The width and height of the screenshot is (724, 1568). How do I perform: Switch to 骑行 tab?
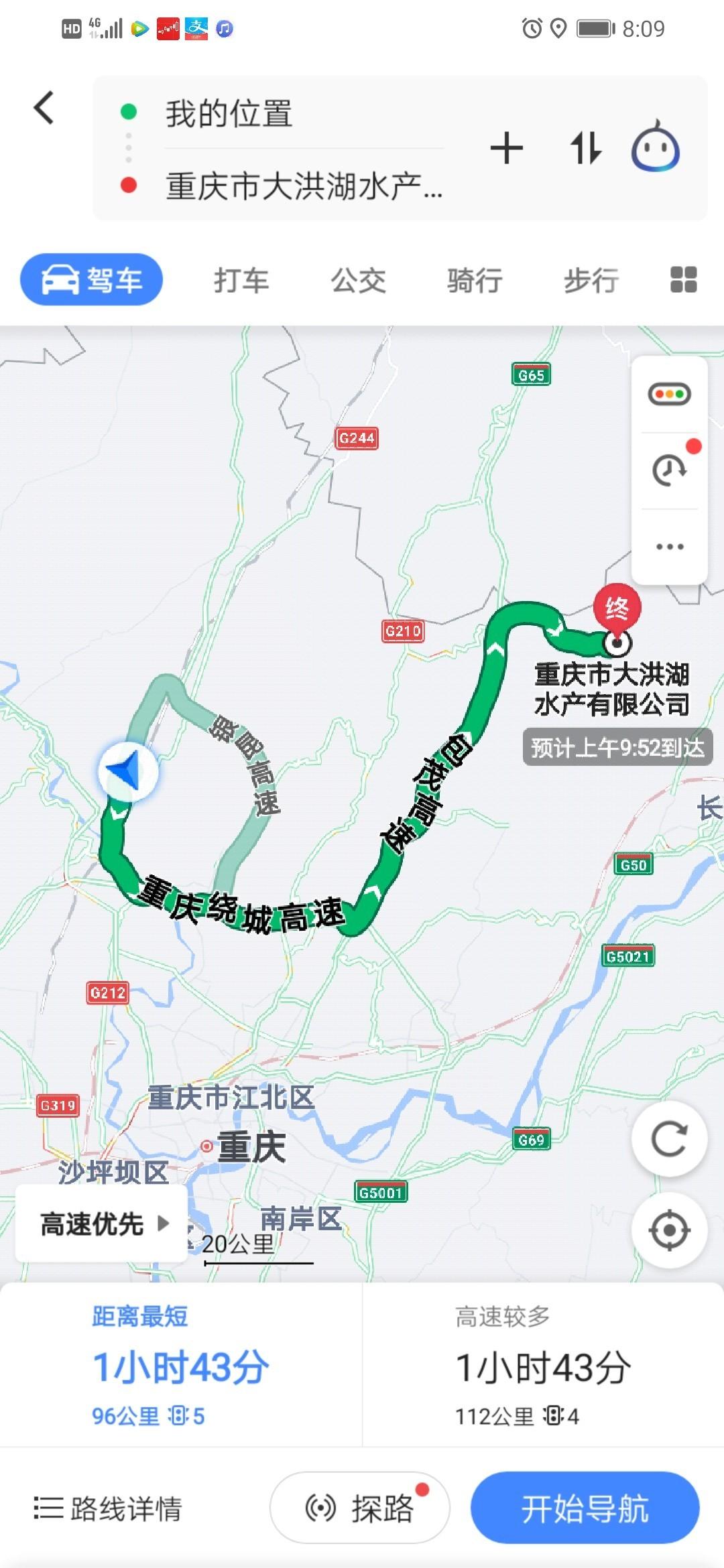(475, 280)
